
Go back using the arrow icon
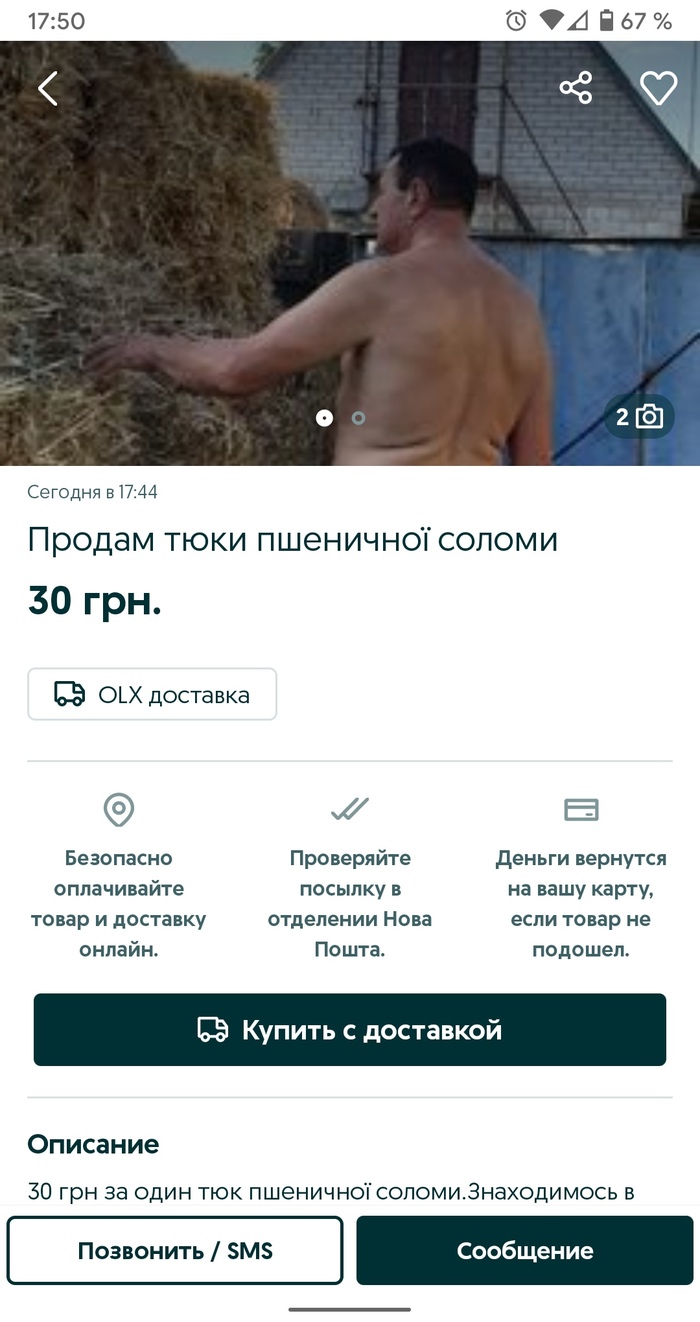point(48,89)
